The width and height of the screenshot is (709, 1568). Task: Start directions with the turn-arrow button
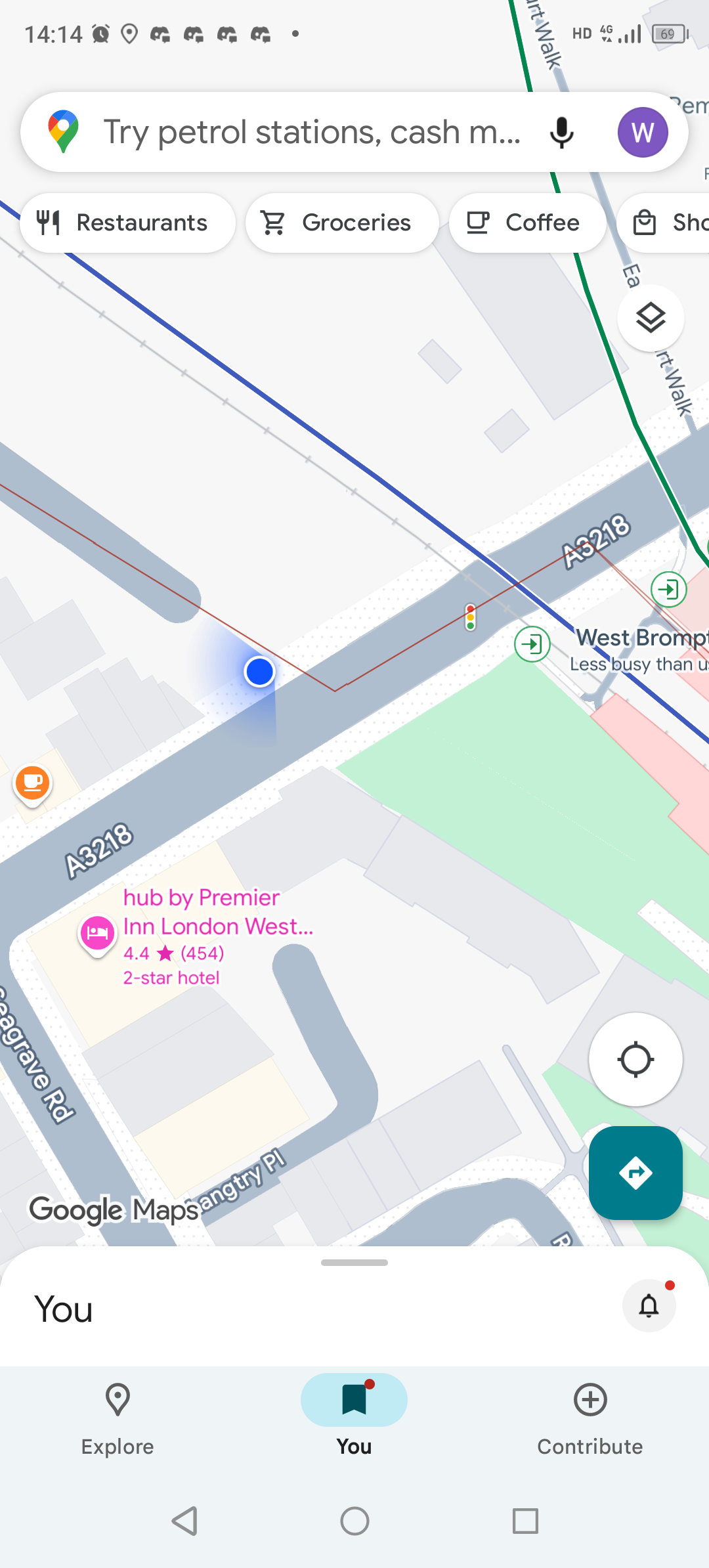click(x=635, y=1173)
